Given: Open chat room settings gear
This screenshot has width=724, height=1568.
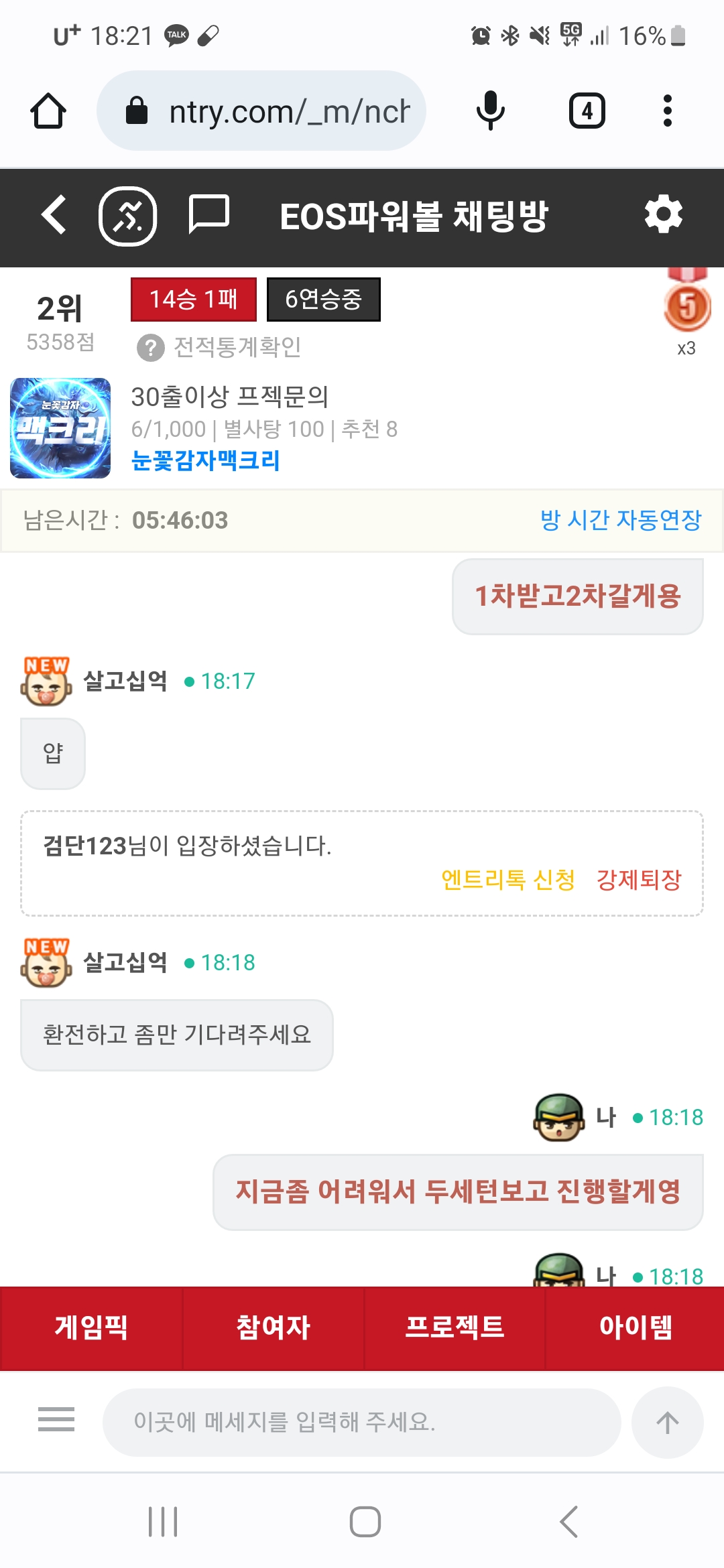Looking at the screenshot, I should pyautogui.click(x=663, y=215).
